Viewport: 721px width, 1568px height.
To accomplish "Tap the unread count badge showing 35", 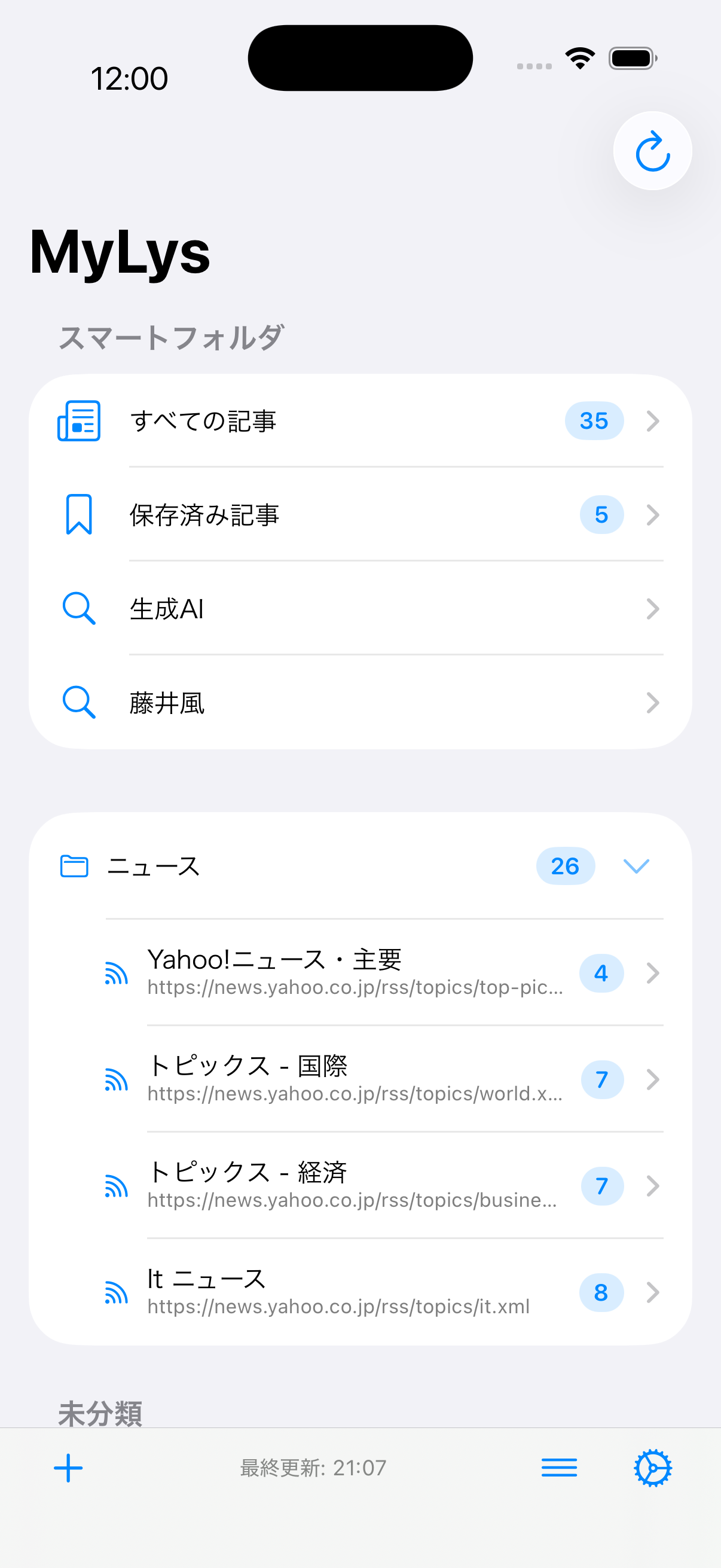I will (x=593, y=420).
